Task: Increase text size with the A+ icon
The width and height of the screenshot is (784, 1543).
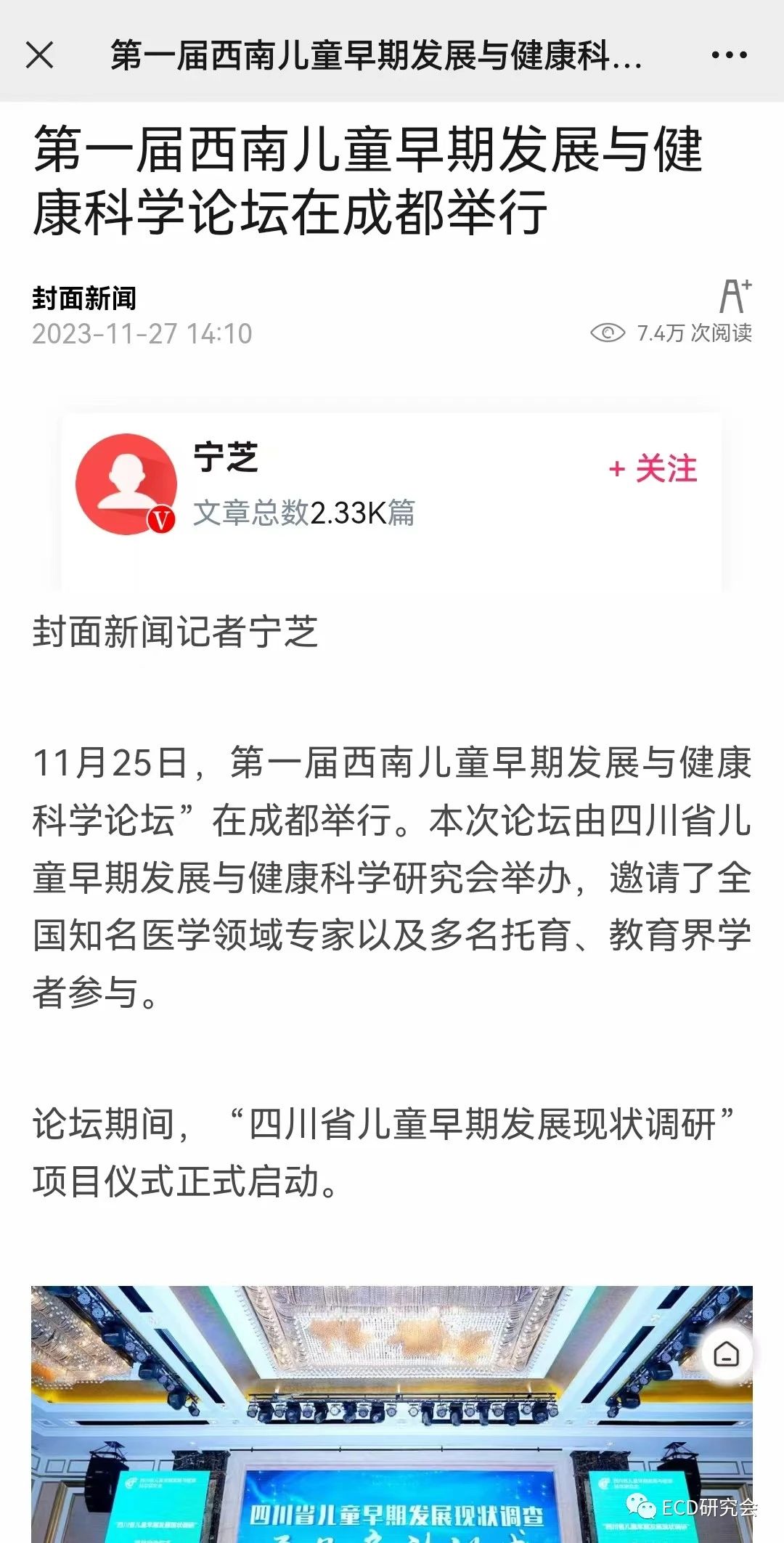Action: click(735, 296)
